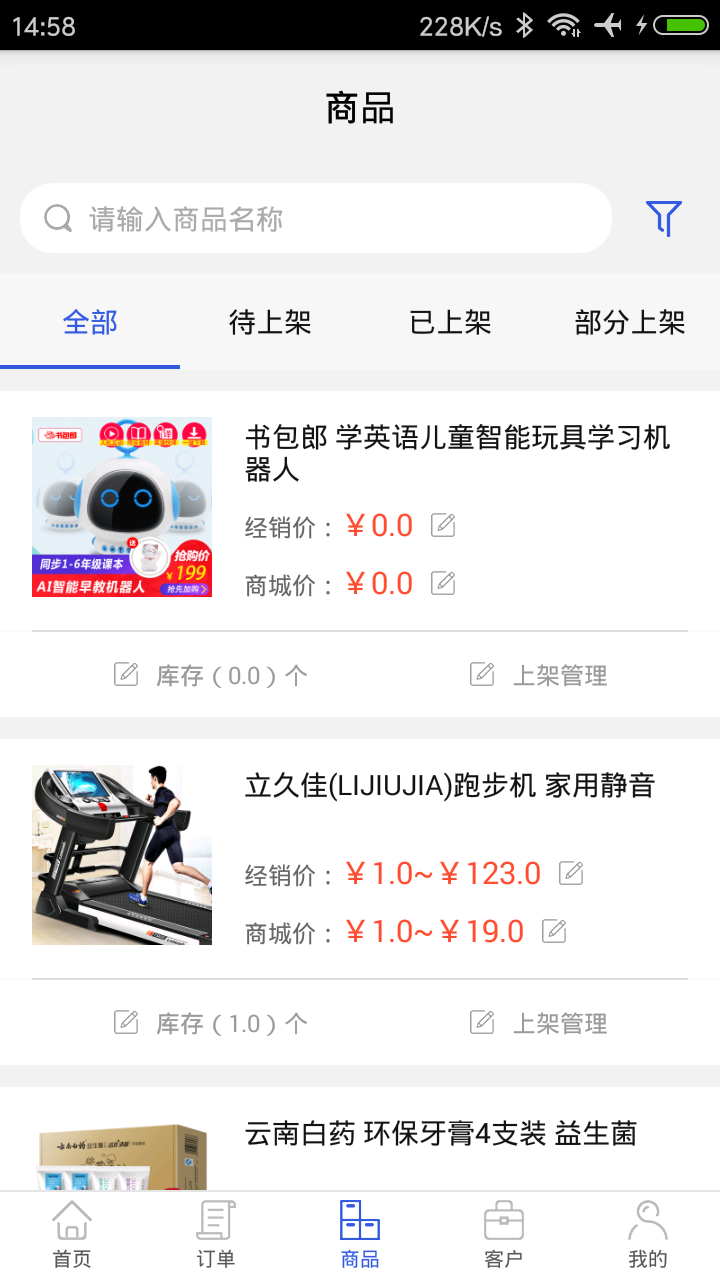The height and width of the screenshot is (1280, 720).
Task: Edit 商城价 of 书包郎 robot
Action: (x=443, y=583)
